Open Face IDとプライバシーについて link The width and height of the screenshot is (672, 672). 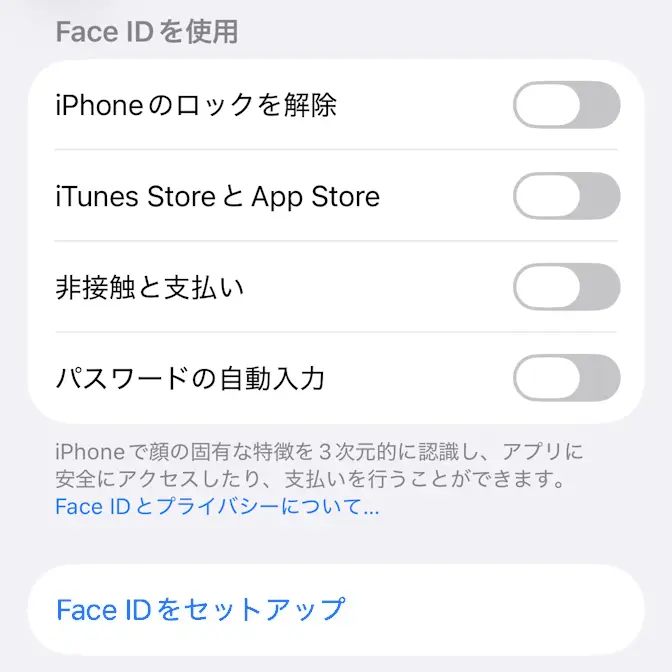[x=217, y=507]
